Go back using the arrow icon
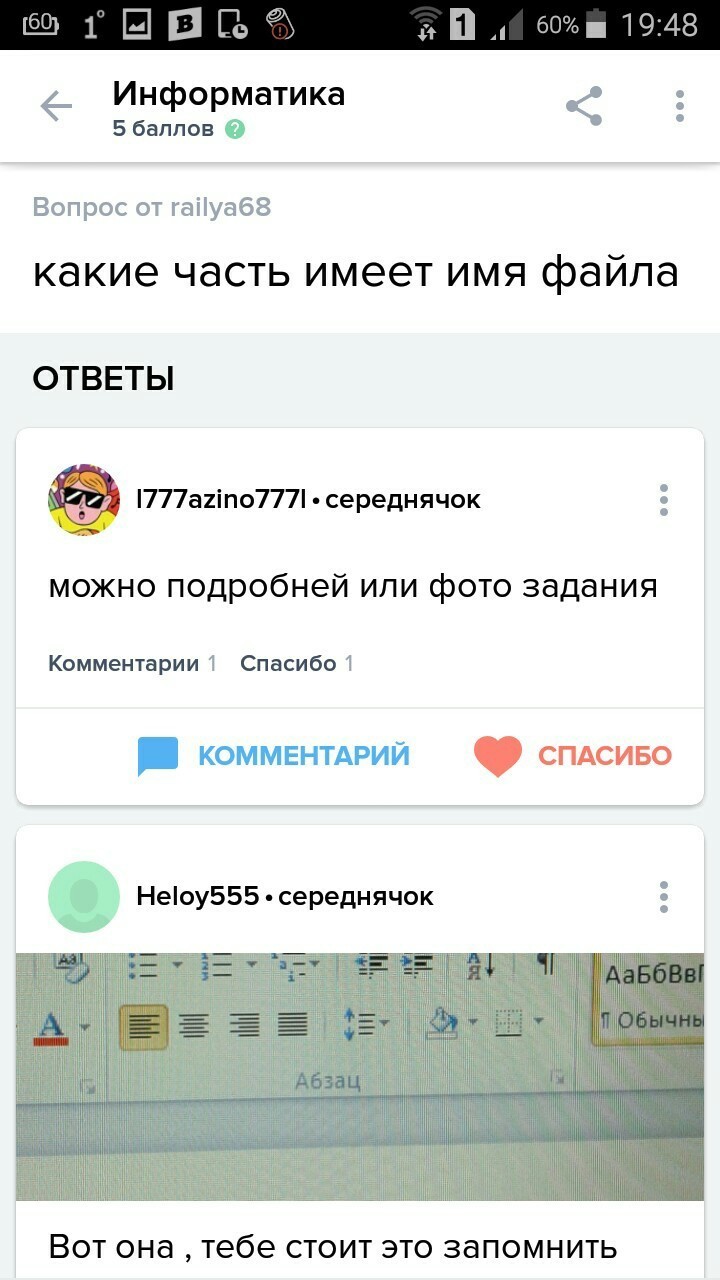The height and width of the screenshot is (1280, 720). (56, 106)
